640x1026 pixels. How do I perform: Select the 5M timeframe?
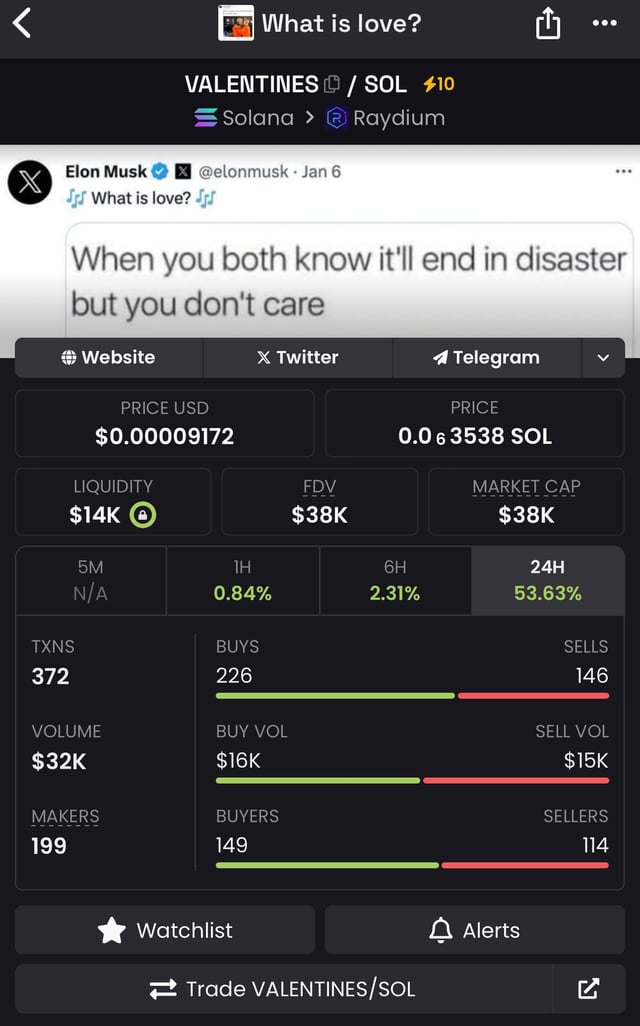pos(90,580)
